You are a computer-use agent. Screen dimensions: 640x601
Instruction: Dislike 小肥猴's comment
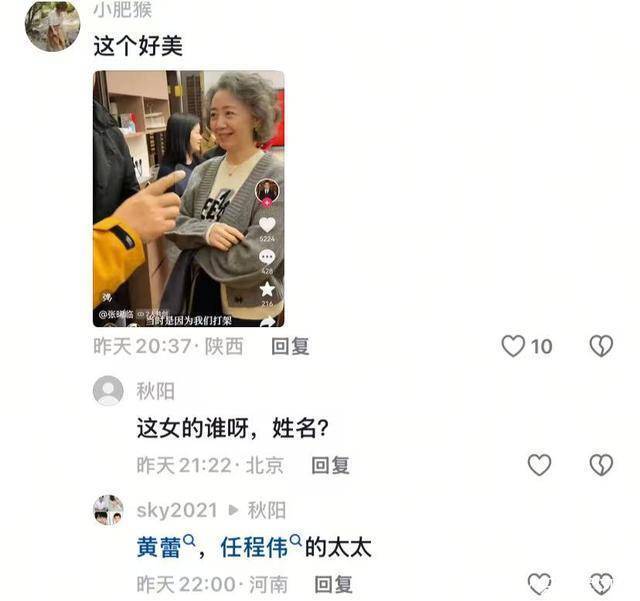(601, 346)
